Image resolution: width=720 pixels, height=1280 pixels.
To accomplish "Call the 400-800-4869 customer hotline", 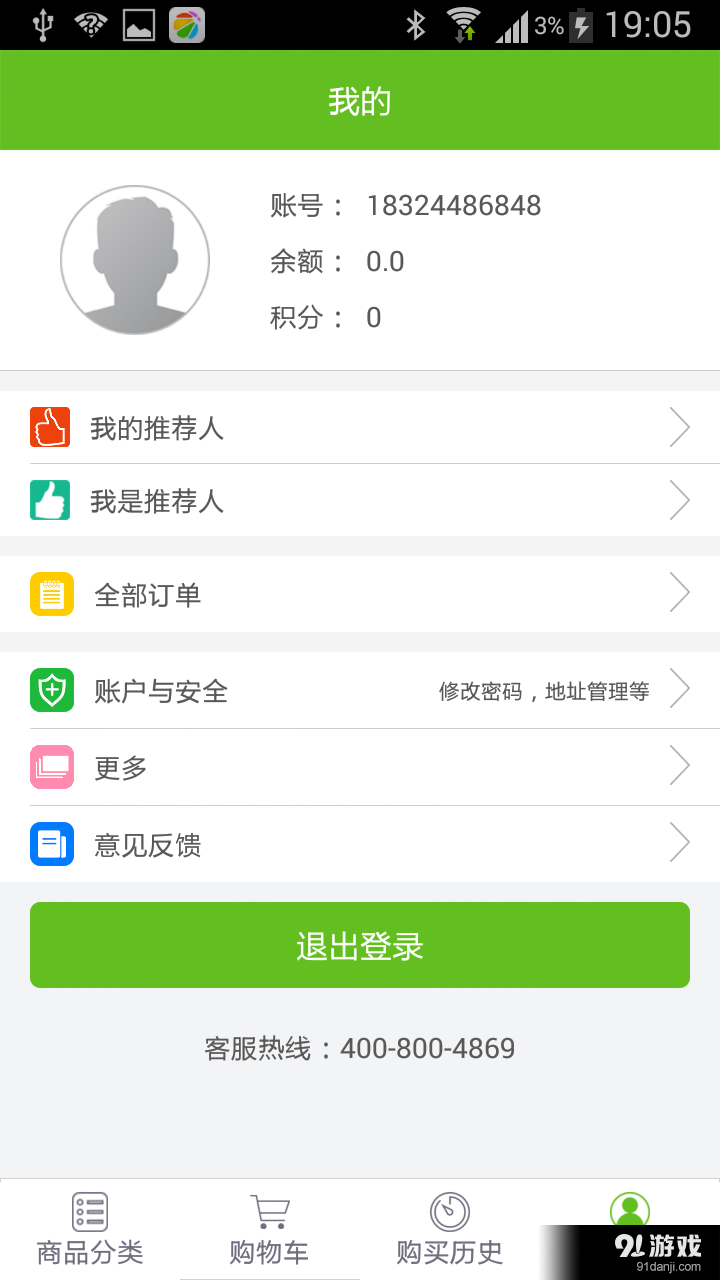I will click(x=360, y=1048).
